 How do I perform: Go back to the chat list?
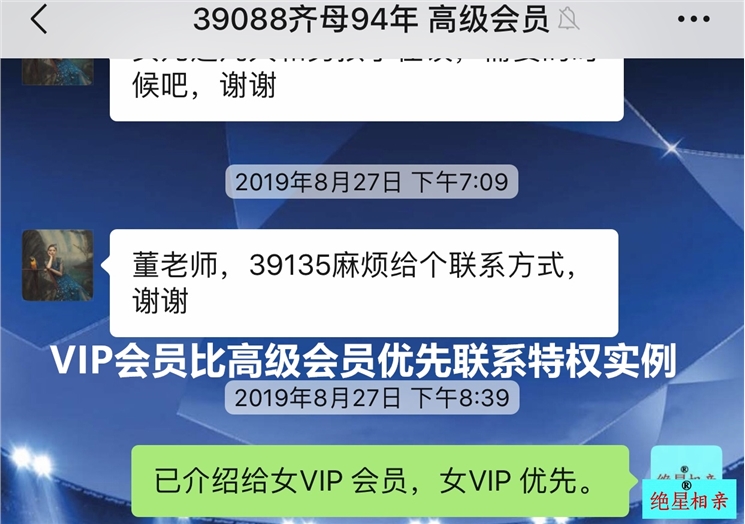point(38,19)
